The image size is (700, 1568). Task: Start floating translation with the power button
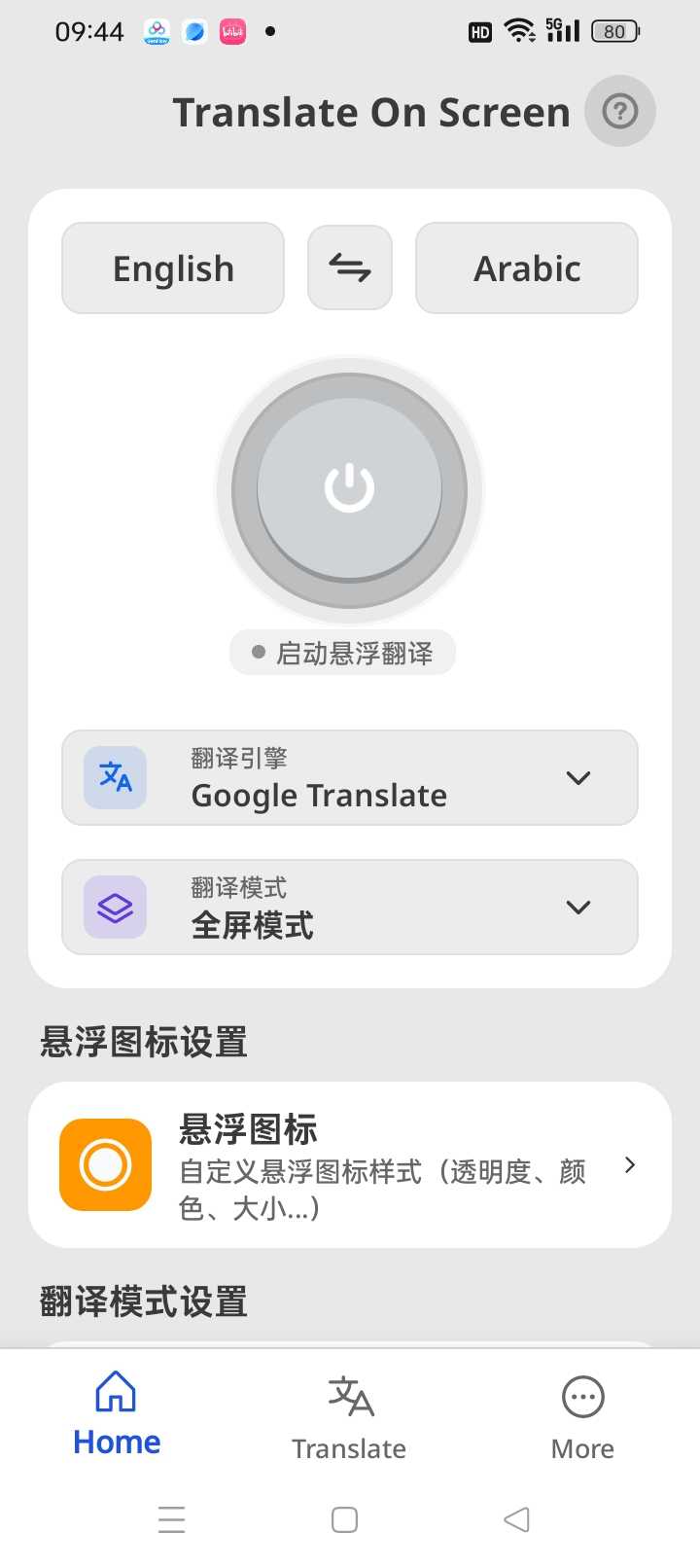[350, 489]
